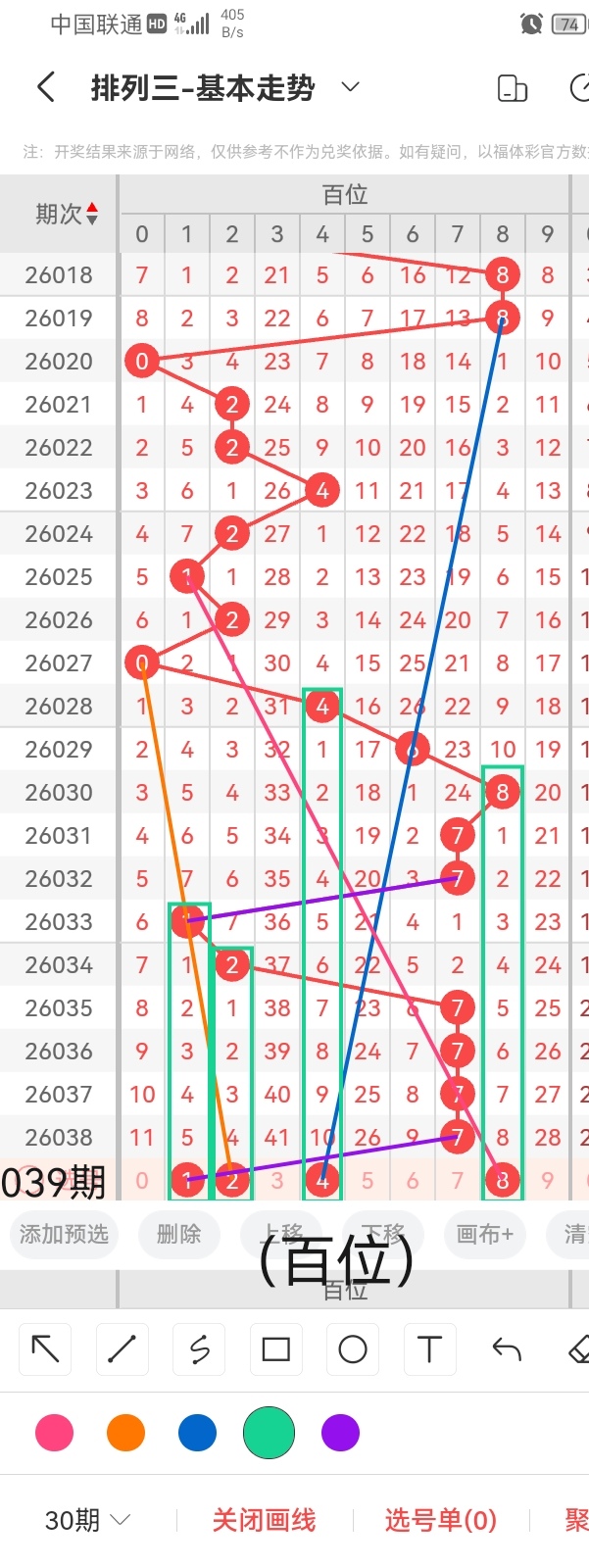This screenshot has height=1568, width=589.
Task: Open the 30期 period count dropdown
Action: pos(87,1520)
